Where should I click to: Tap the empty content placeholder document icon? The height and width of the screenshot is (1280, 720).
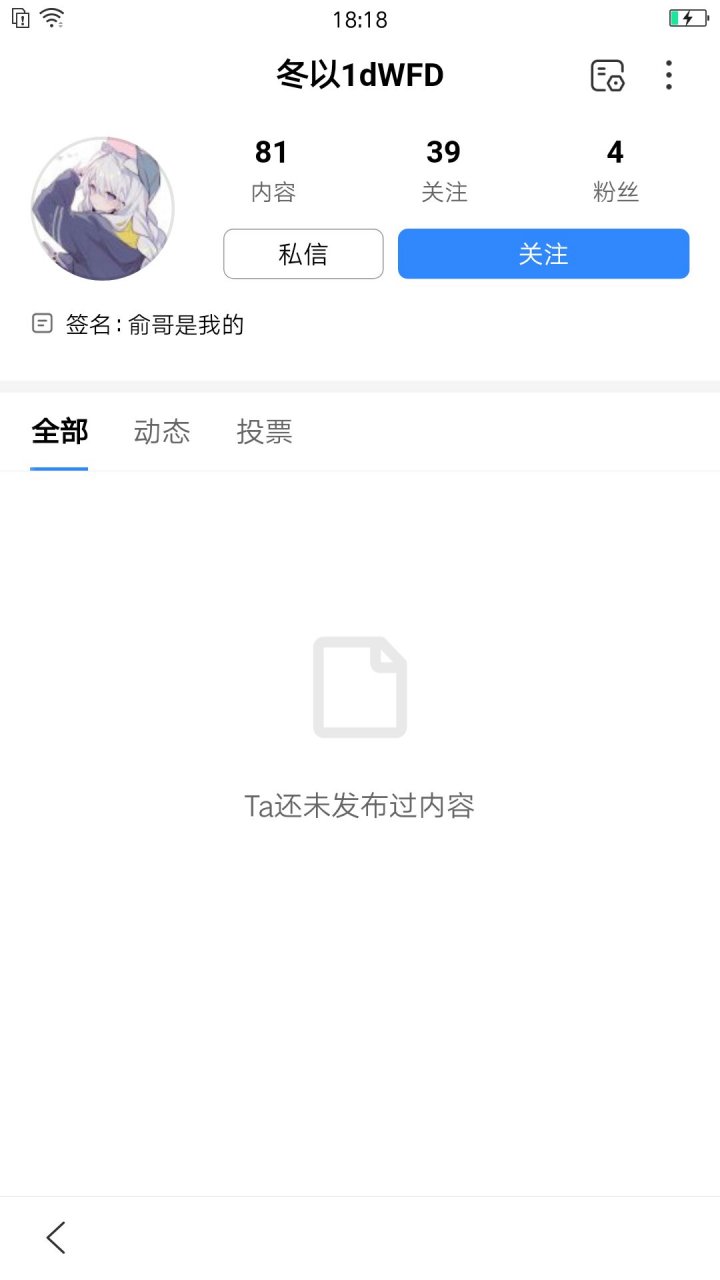click(x=360, y=687)
